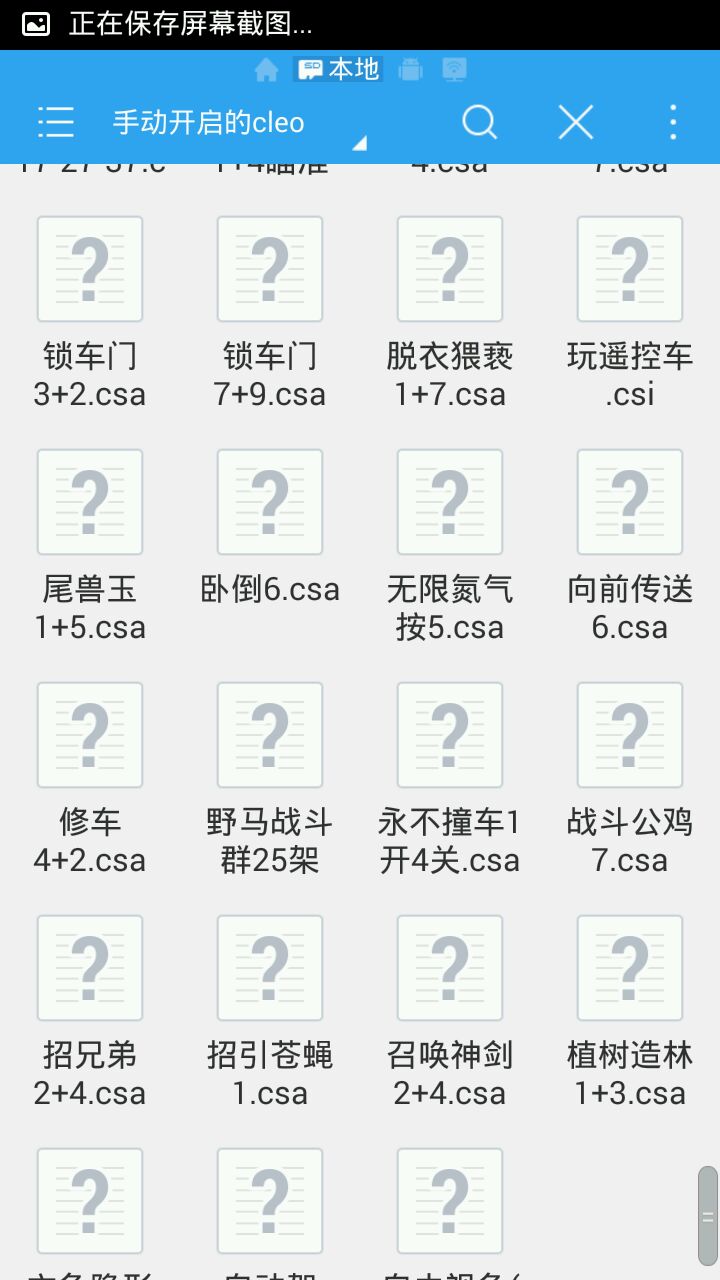This screenshot has width=720, height=1280.
Task: Go to the home icon tab
Action: 266,69
